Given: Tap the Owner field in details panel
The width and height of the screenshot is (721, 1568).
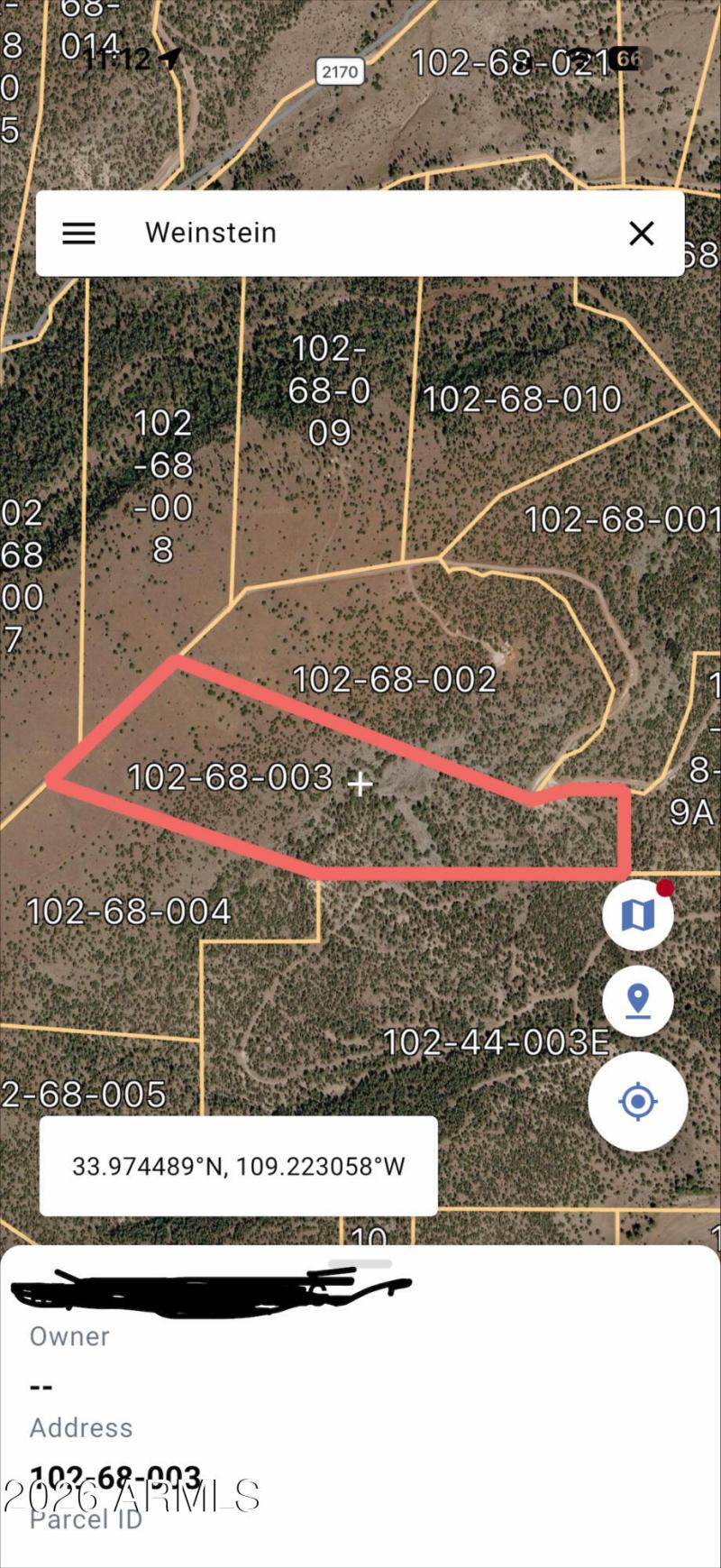Looking at the screenshot, I should [68, 1336].
